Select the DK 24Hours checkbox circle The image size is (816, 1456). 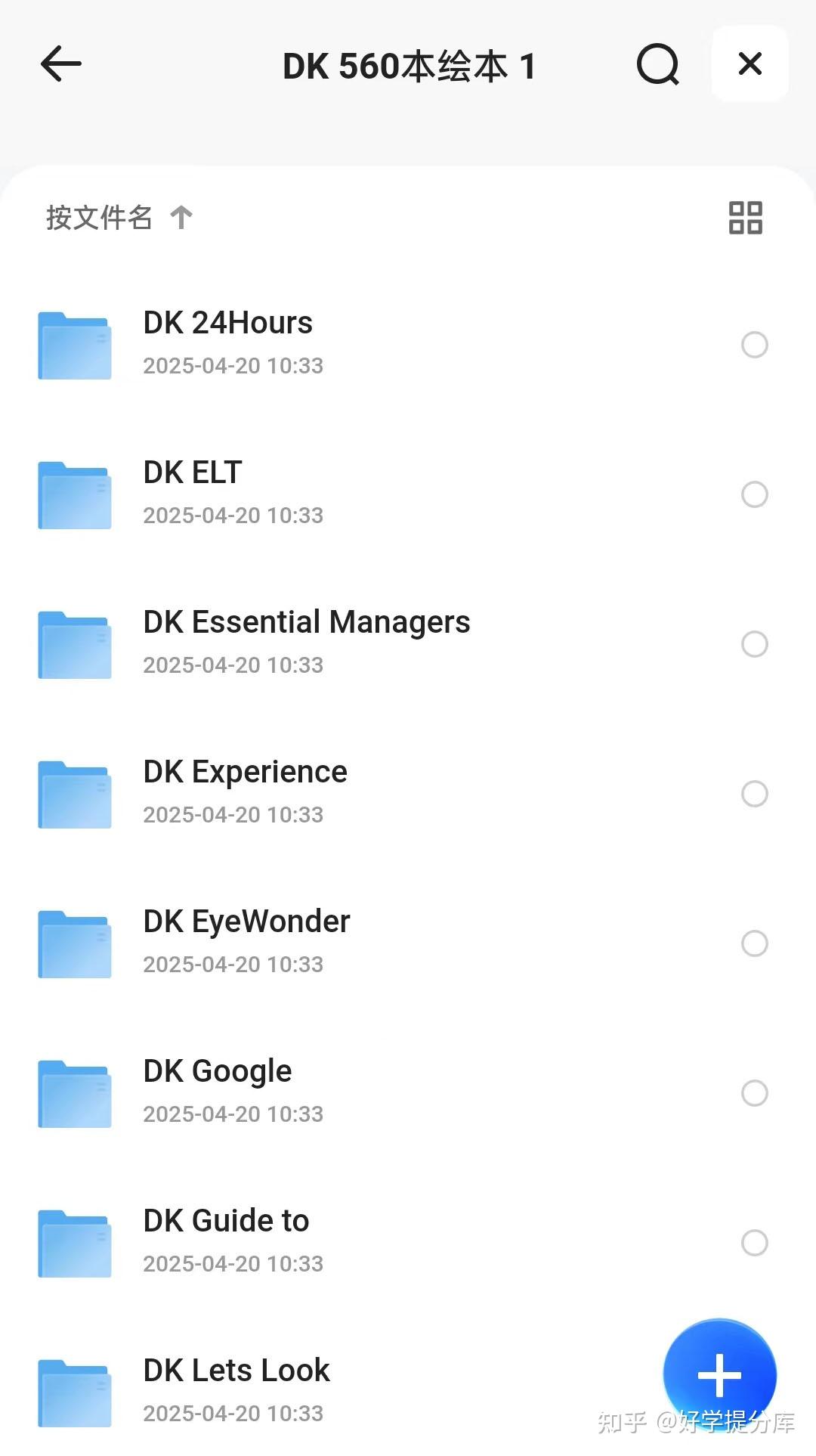pos(754,345)
